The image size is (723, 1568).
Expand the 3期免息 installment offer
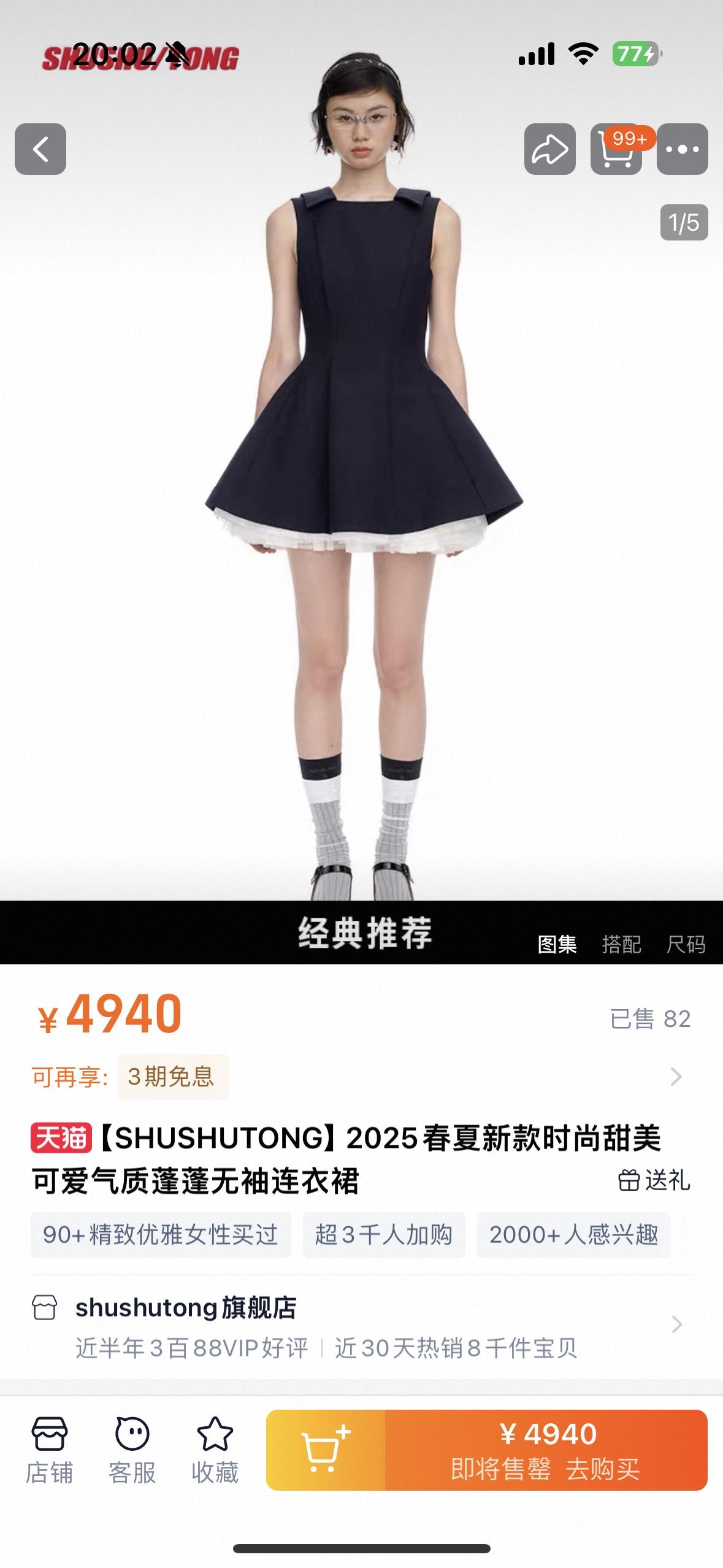172,1077
